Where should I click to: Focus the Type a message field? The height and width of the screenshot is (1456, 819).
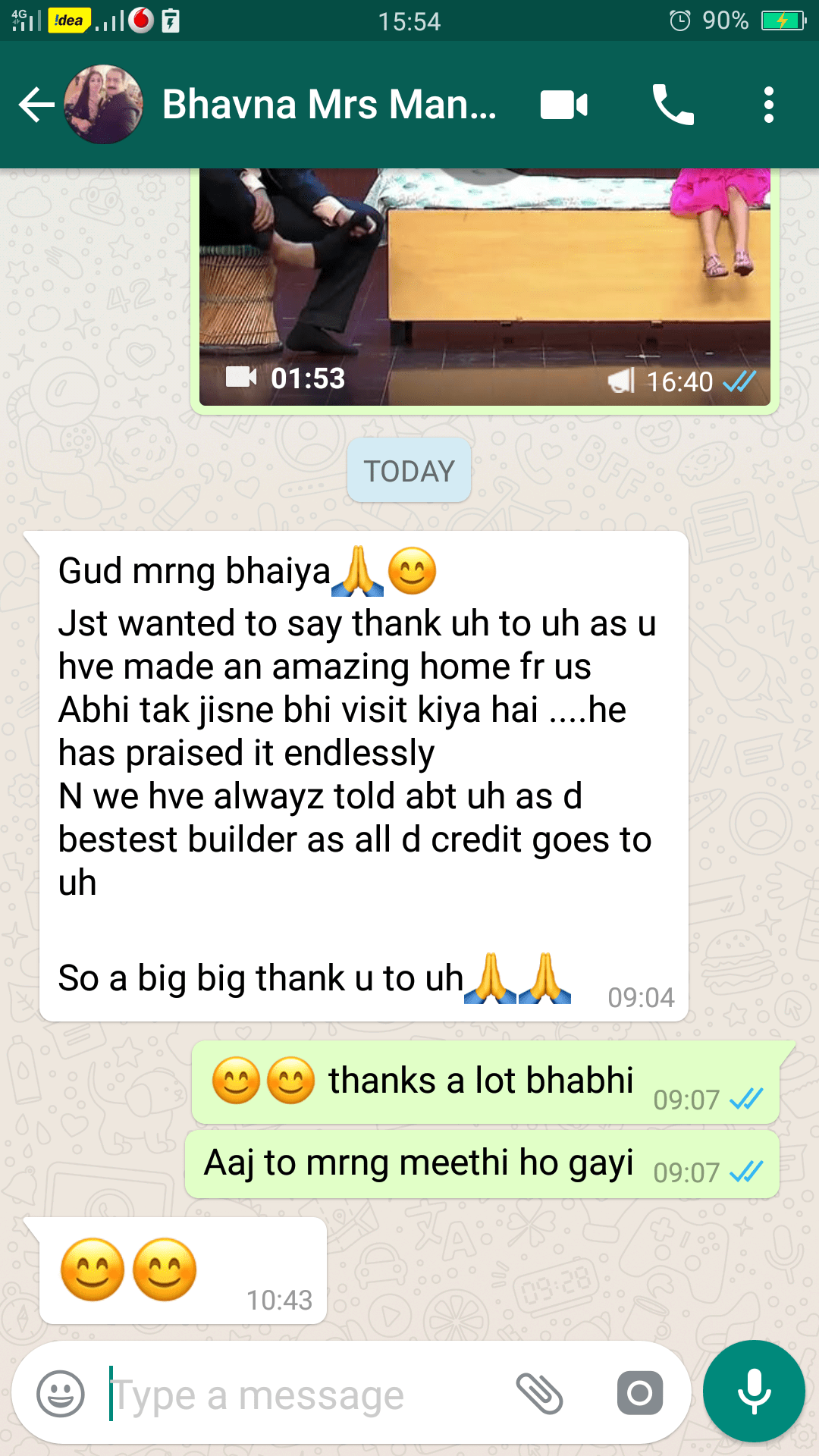(x=303, y=1394)
